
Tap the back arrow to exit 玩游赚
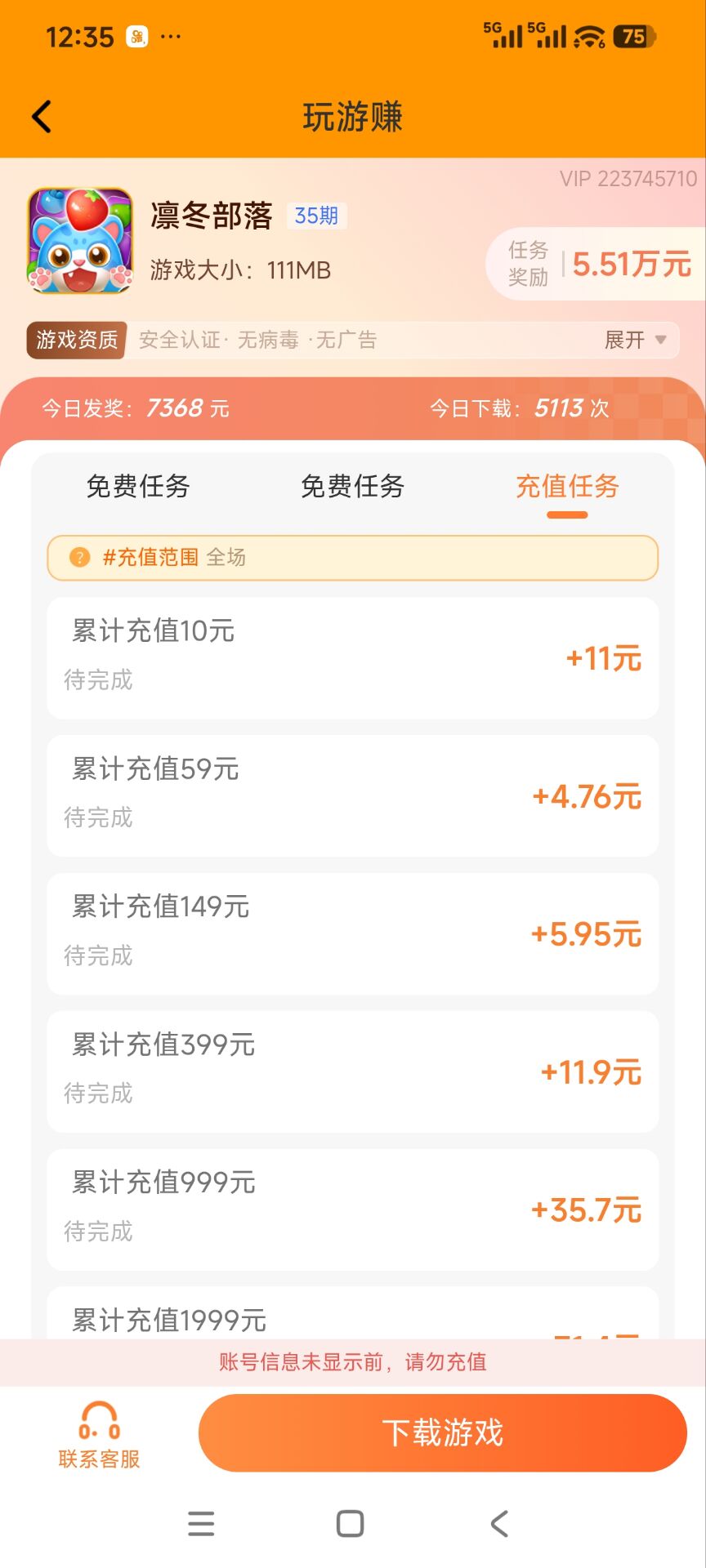pos(42,116)
